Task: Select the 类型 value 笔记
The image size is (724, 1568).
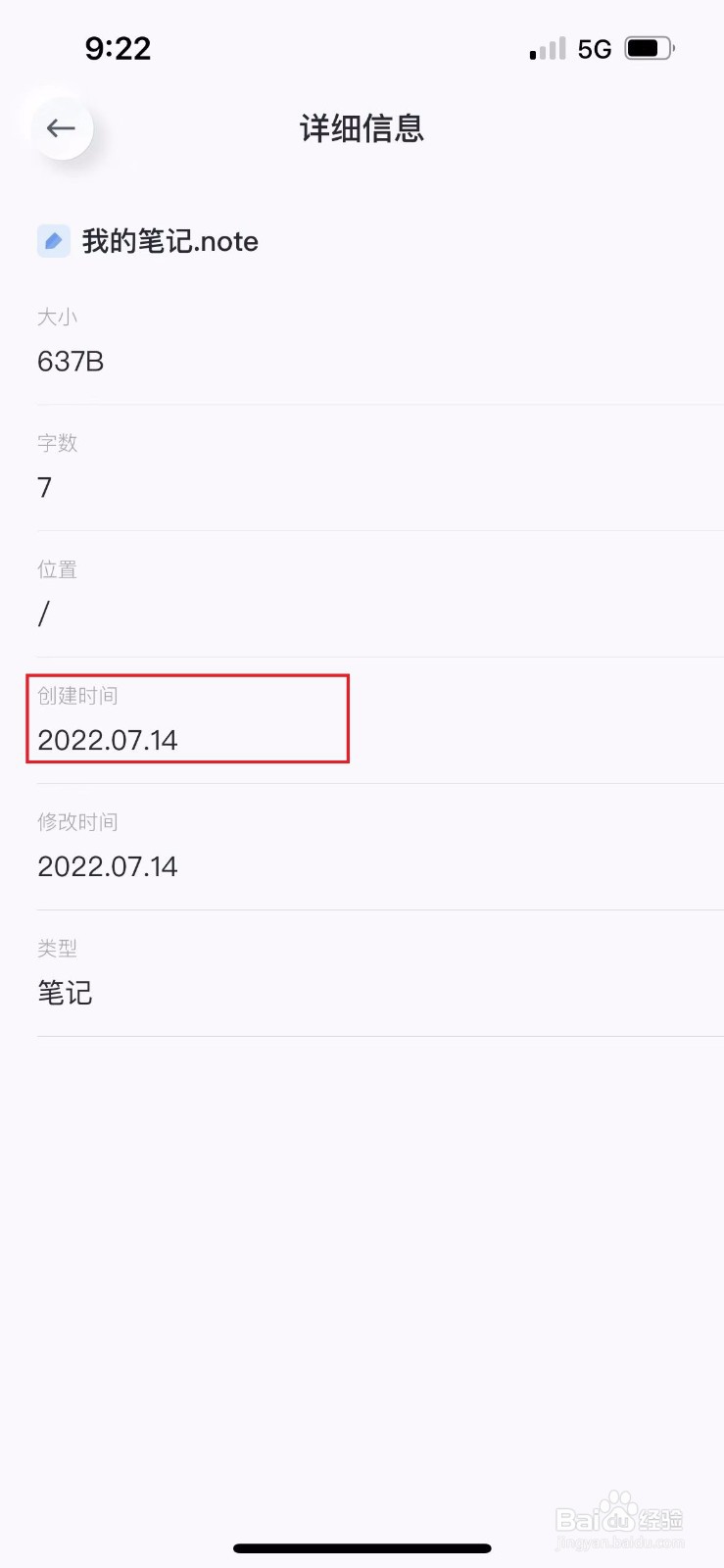Action: tap(64, 992)
